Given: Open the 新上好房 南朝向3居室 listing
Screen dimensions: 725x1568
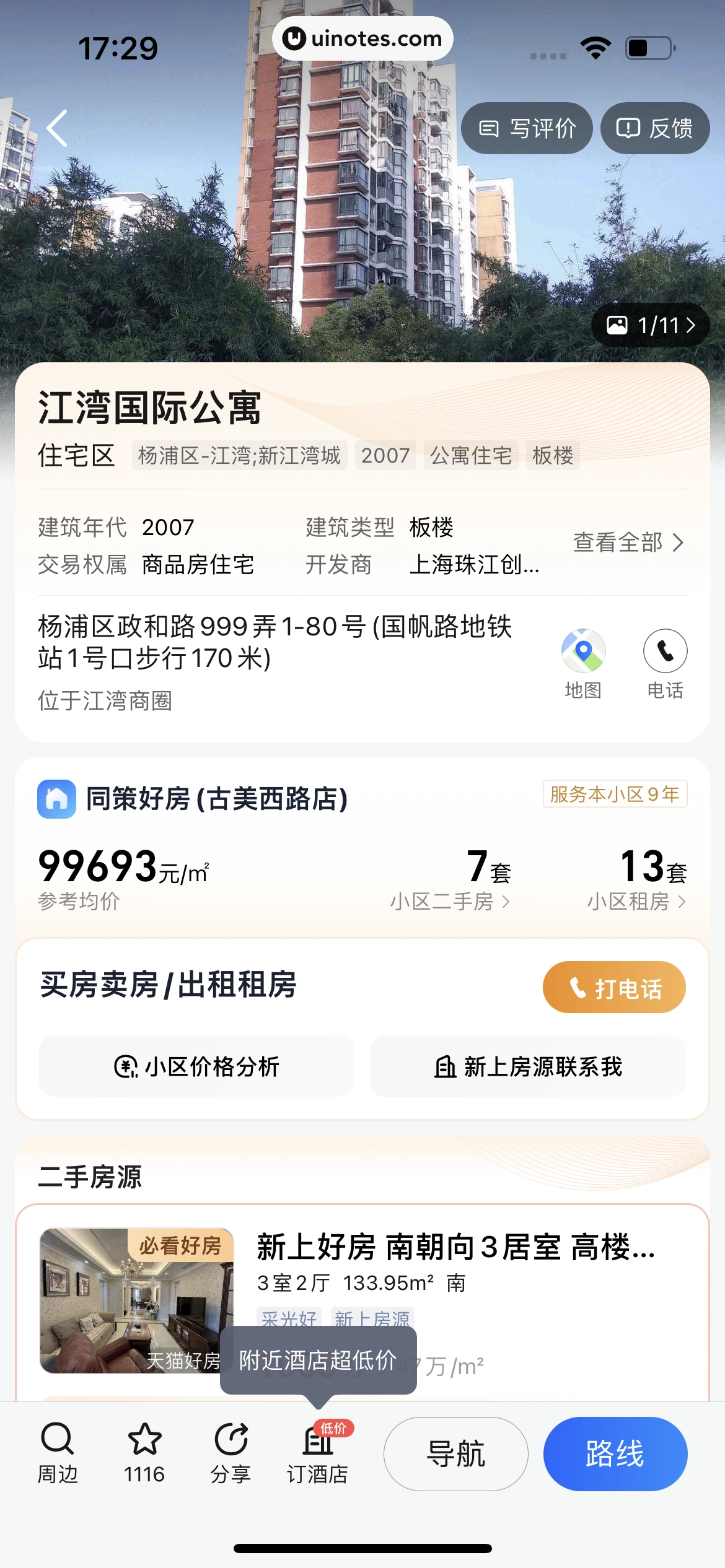Looking at the screenshot, I should click(x=455, y=1247).
